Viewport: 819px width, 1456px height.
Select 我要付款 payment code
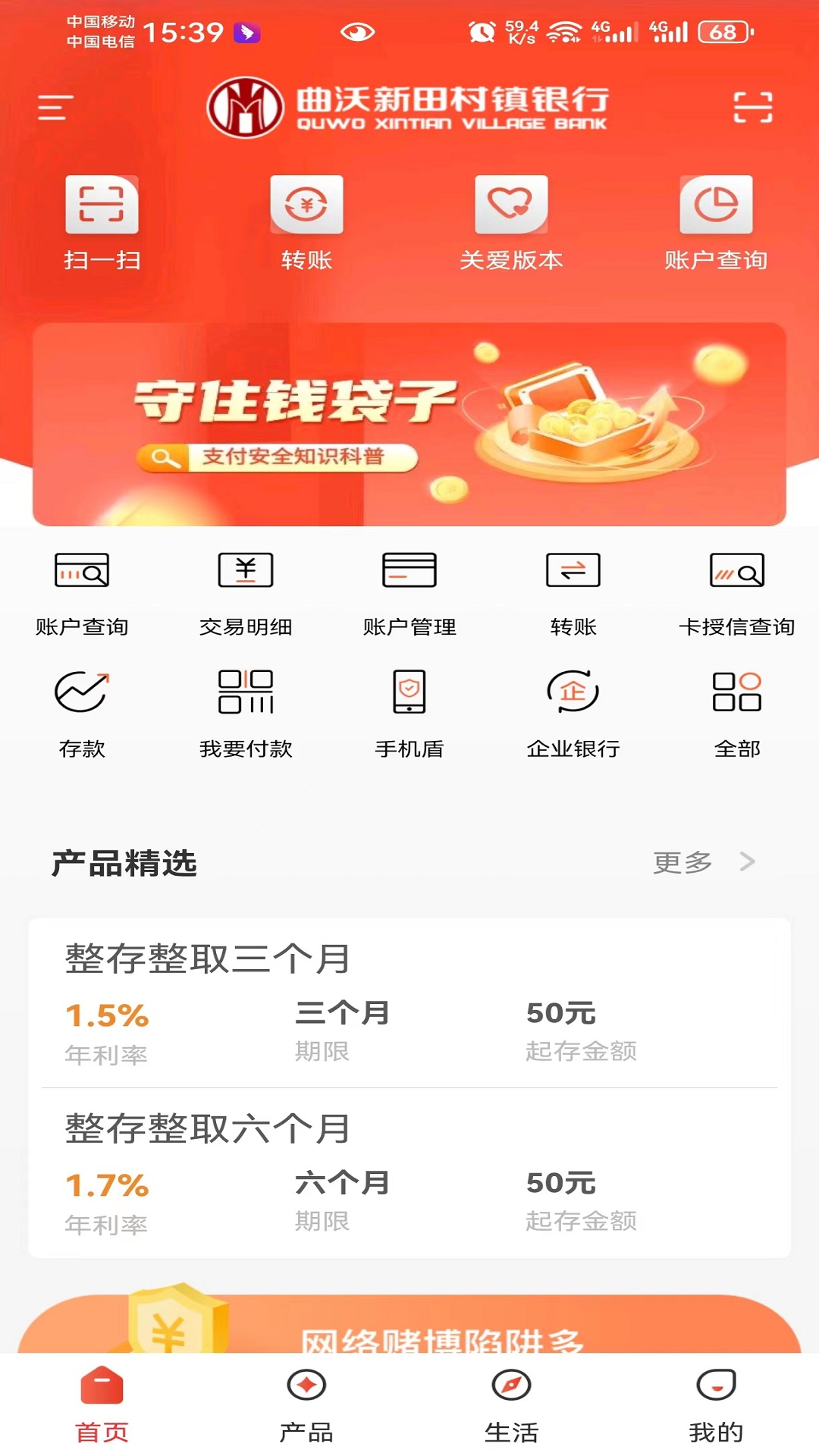click(245, 713)
